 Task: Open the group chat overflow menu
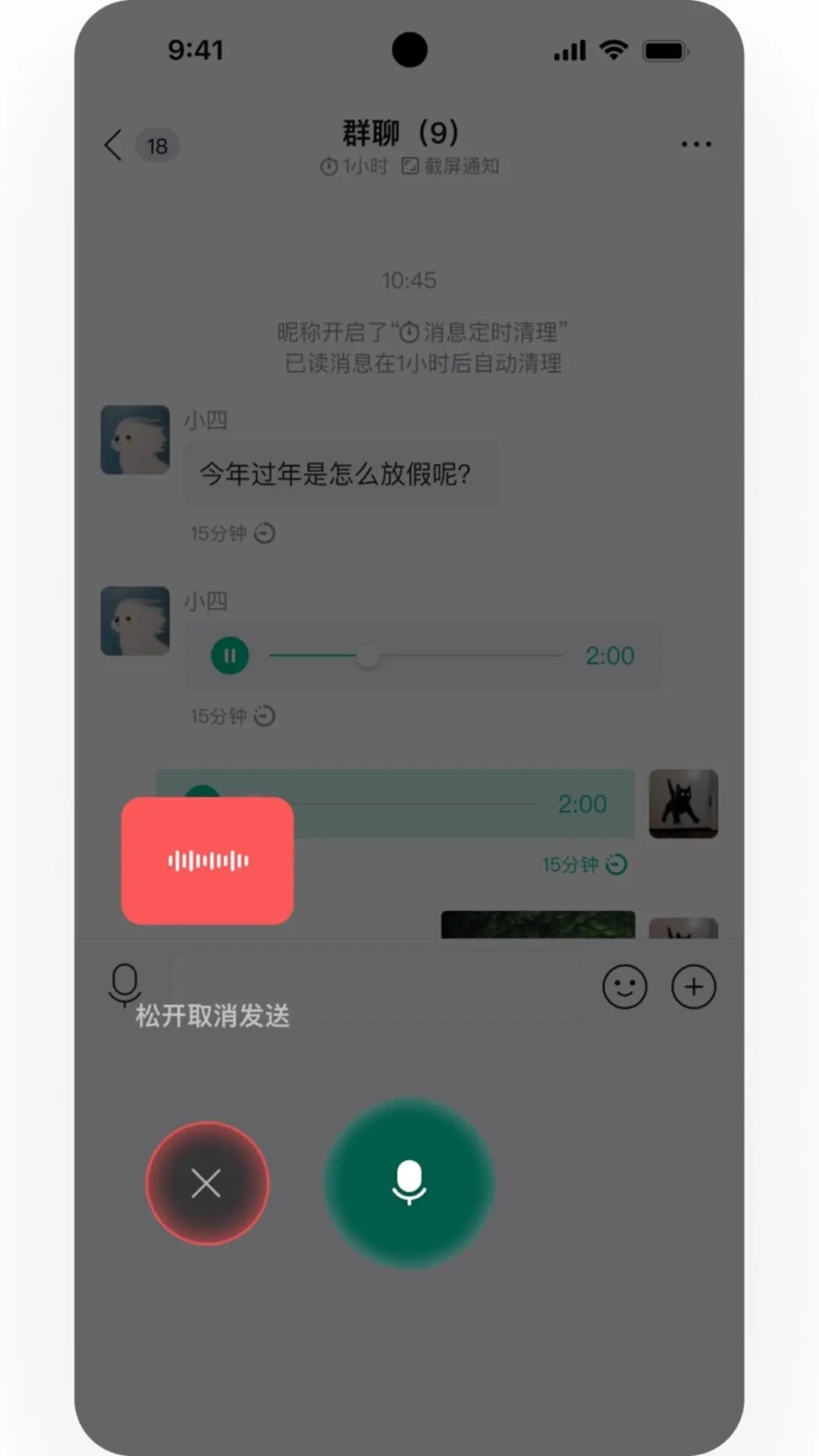(695, 144)
